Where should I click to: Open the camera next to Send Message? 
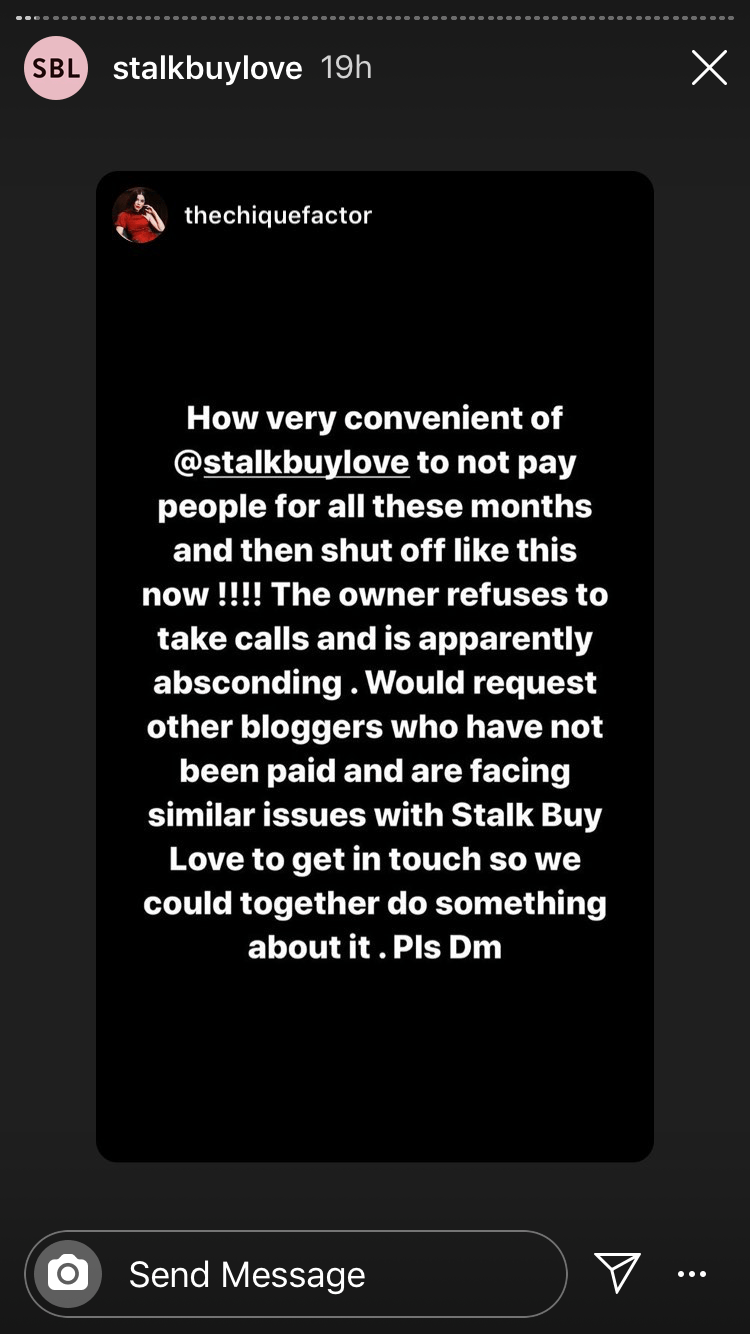coord(68,1274)
